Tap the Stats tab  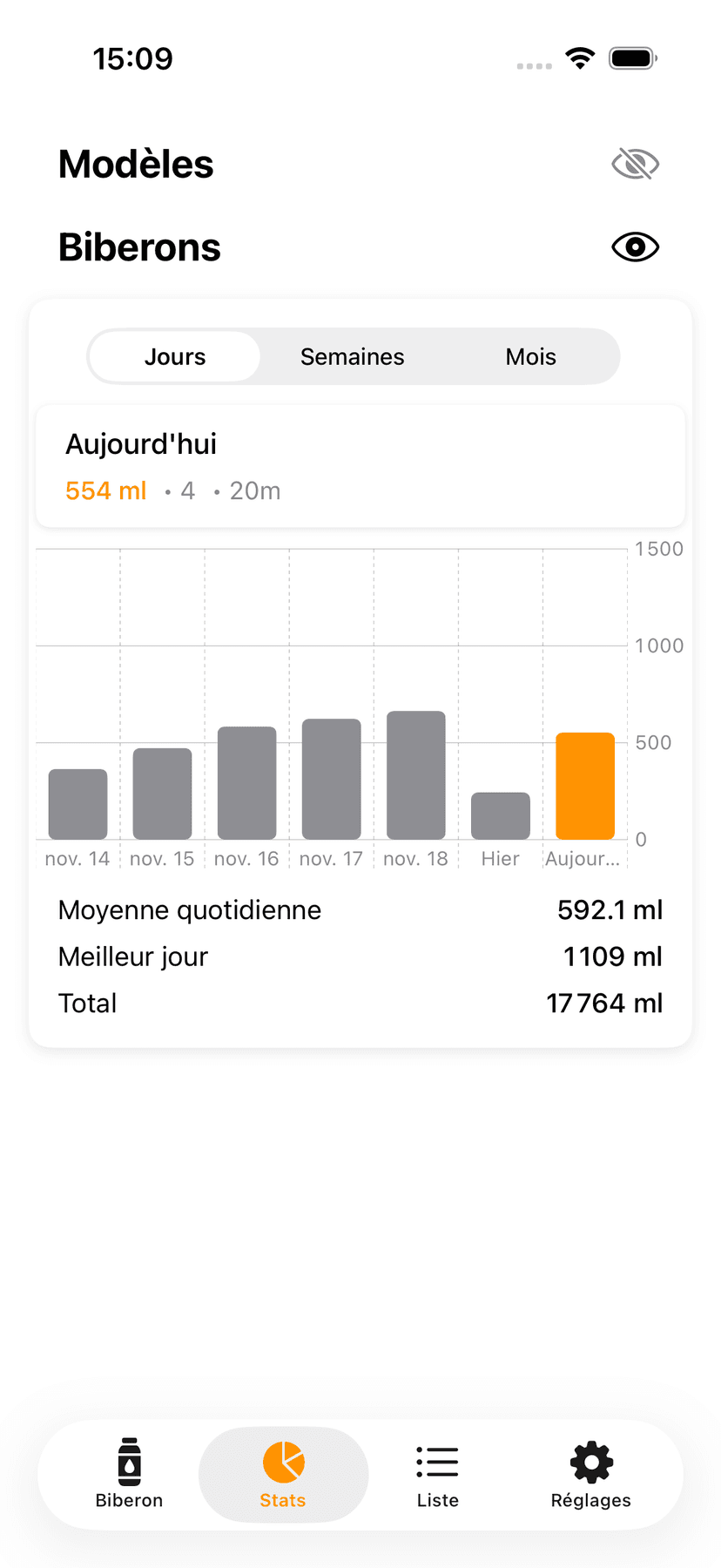click(283, 1474)
